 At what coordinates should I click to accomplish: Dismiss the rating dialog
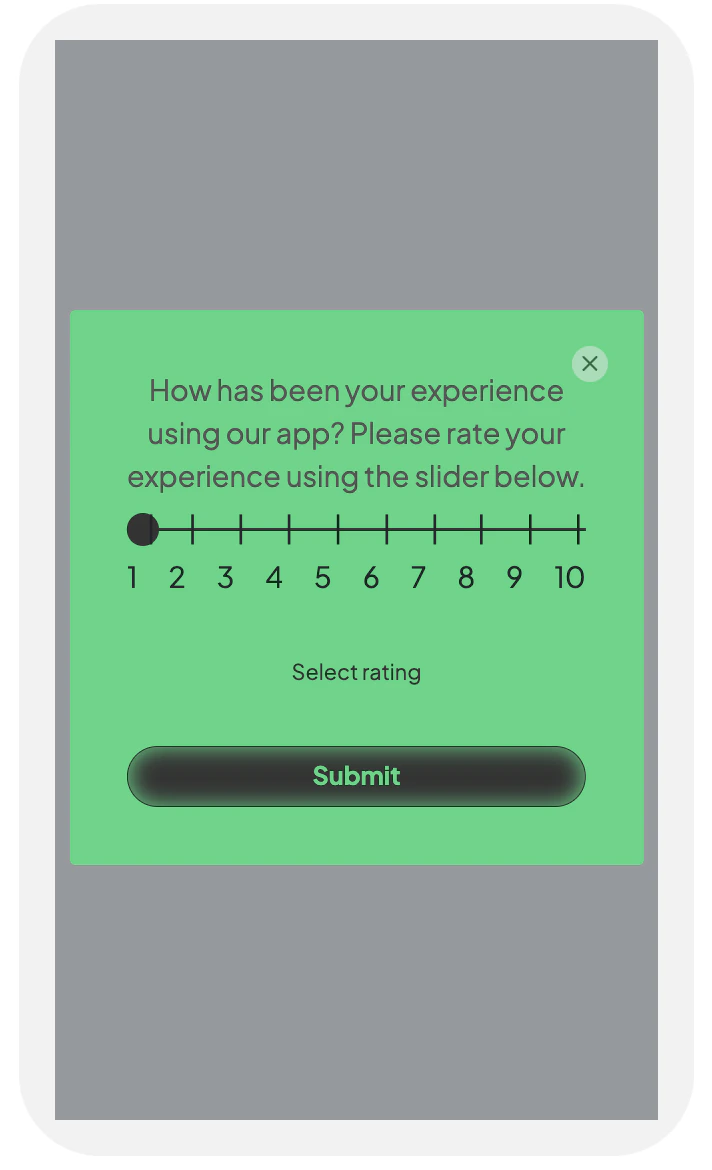click(x=590, y=363)
